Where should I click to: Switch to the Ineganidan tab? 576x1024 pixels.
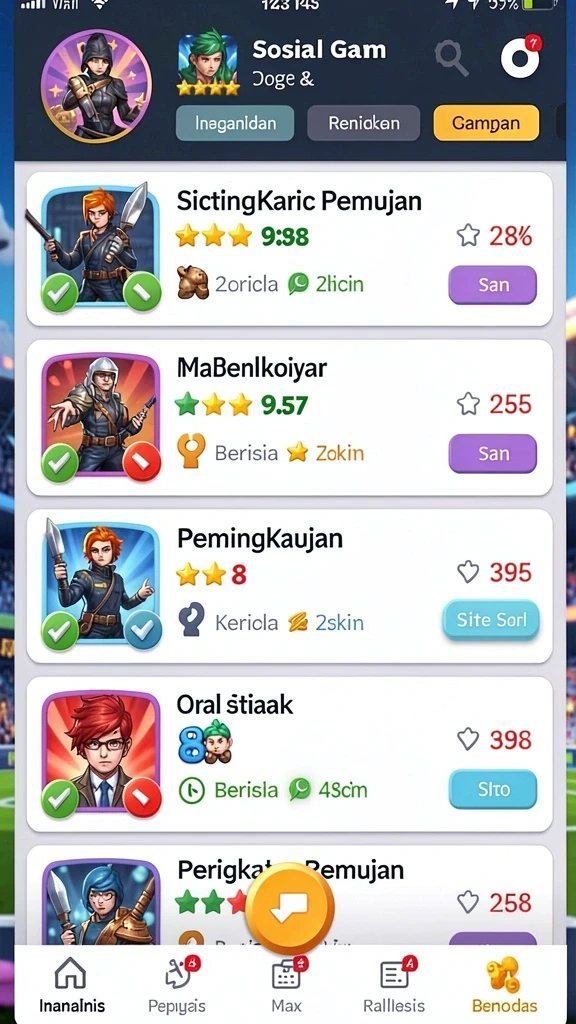(235, 123)
